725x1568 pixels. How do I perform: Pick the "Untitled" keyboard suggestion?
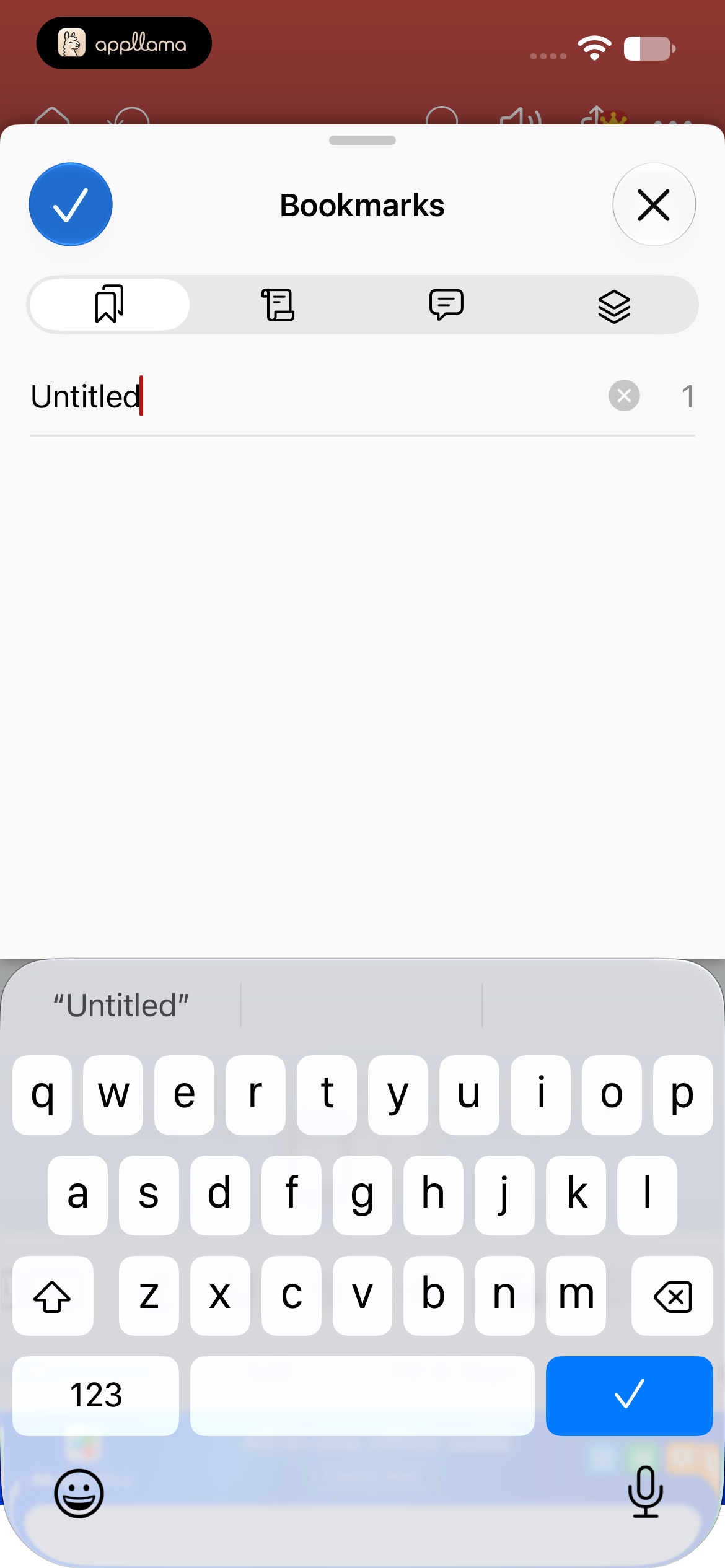(x=121, y=1005)
